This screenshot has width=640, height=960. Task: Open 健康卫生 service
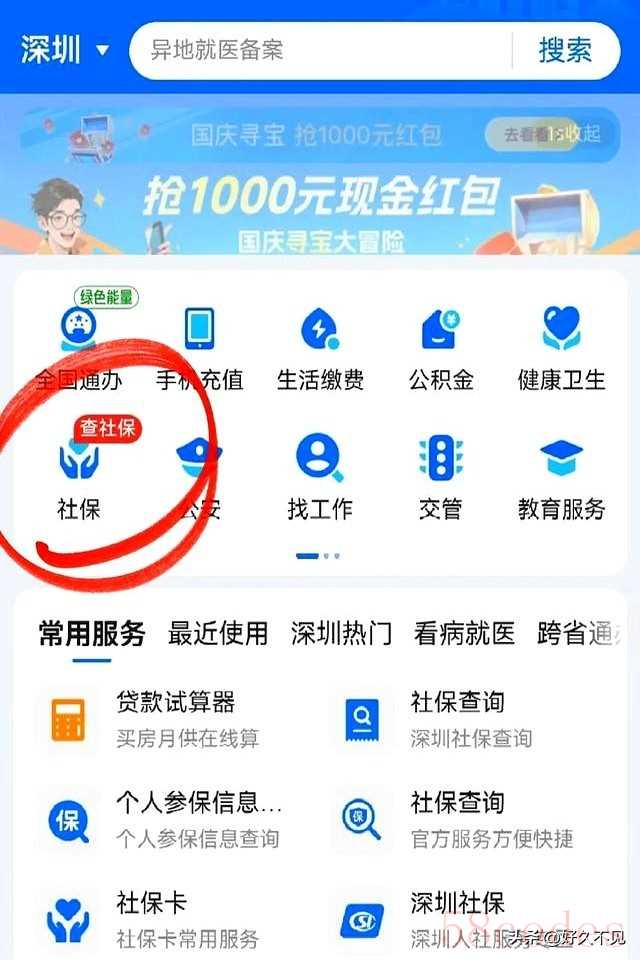coord(561,345)
